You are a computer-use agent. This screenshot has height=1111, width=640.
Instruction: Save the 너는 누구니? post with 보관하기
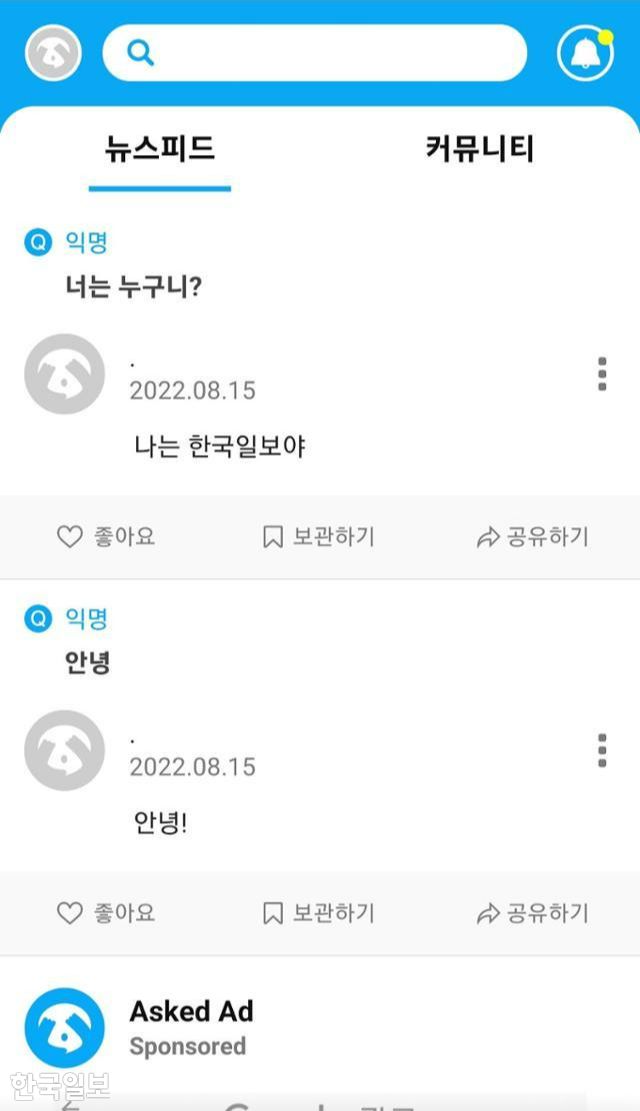click(x=318, y=537)
